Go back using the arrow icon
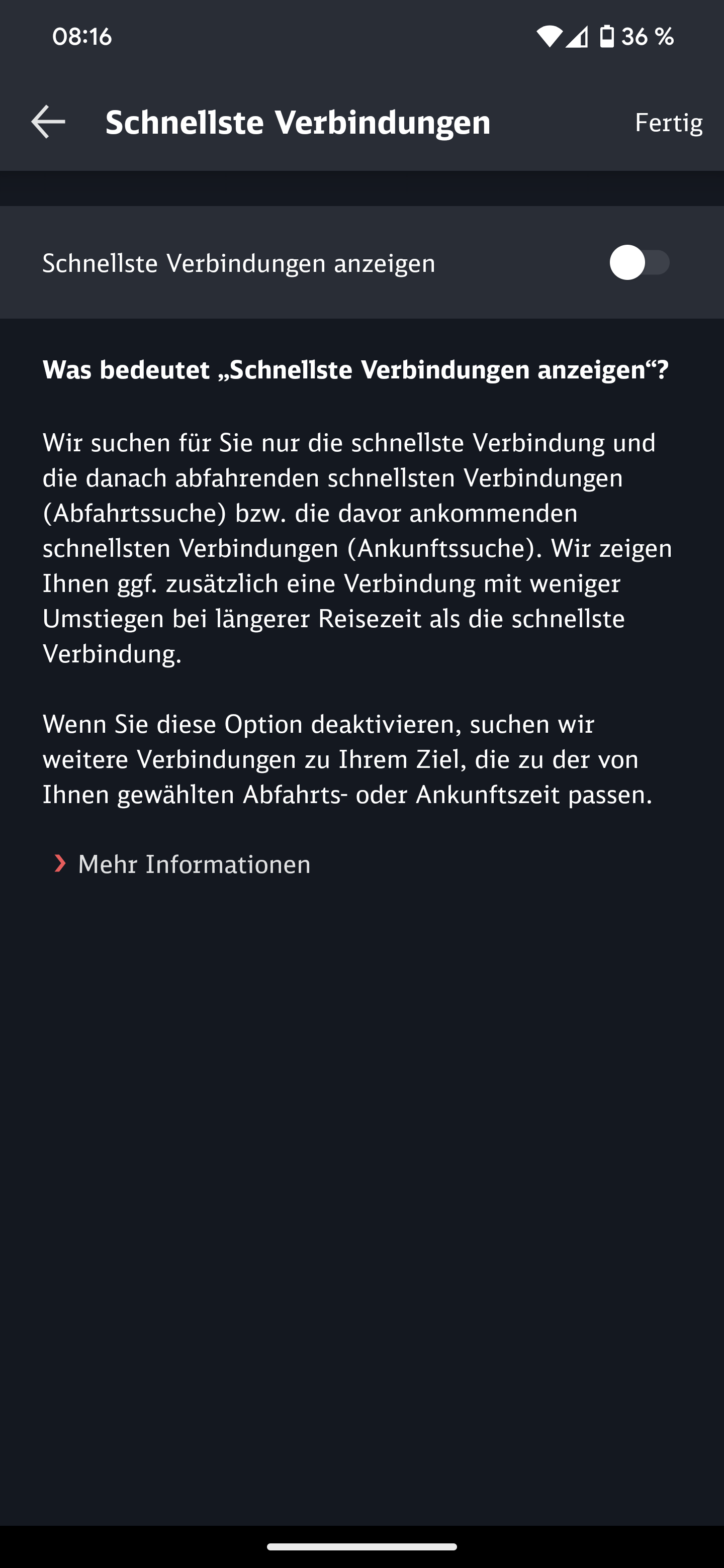Viewport: 724px width, 1568px height. click(x=48, y=122)
